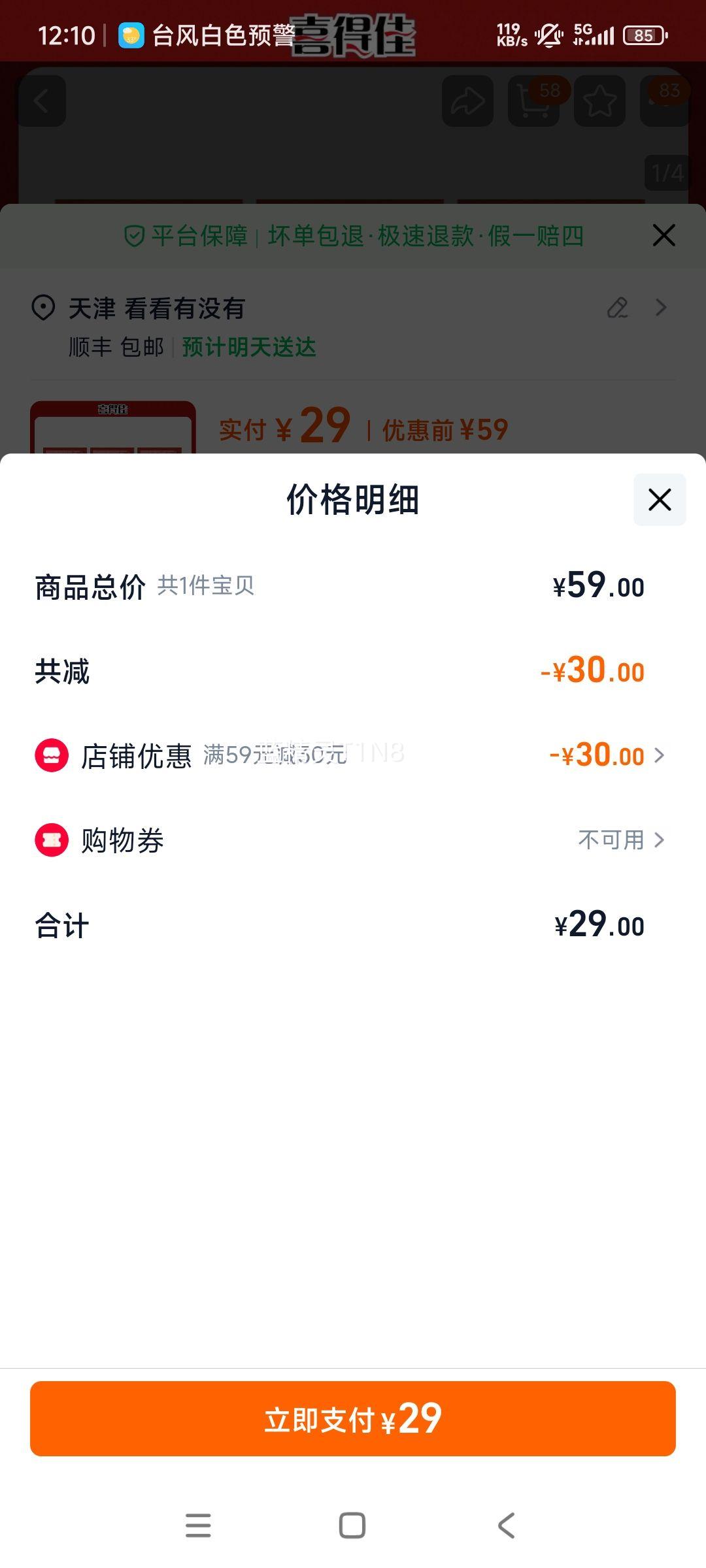
Task: Go back with the system back button
Action: point(507,1526)
